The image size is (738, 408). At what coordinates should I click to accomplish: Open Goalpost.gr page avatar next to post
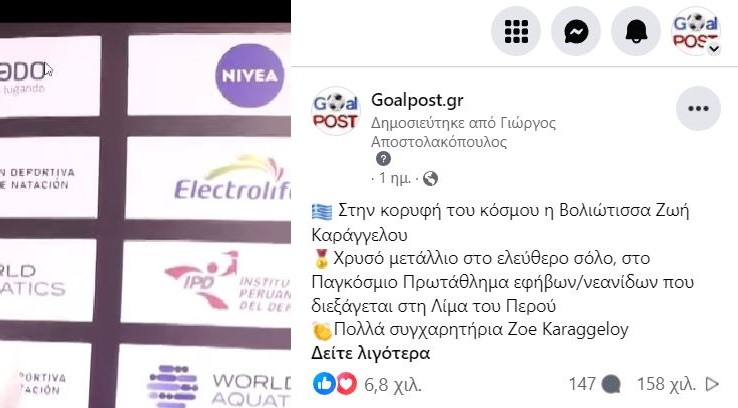tap(335, 109)
